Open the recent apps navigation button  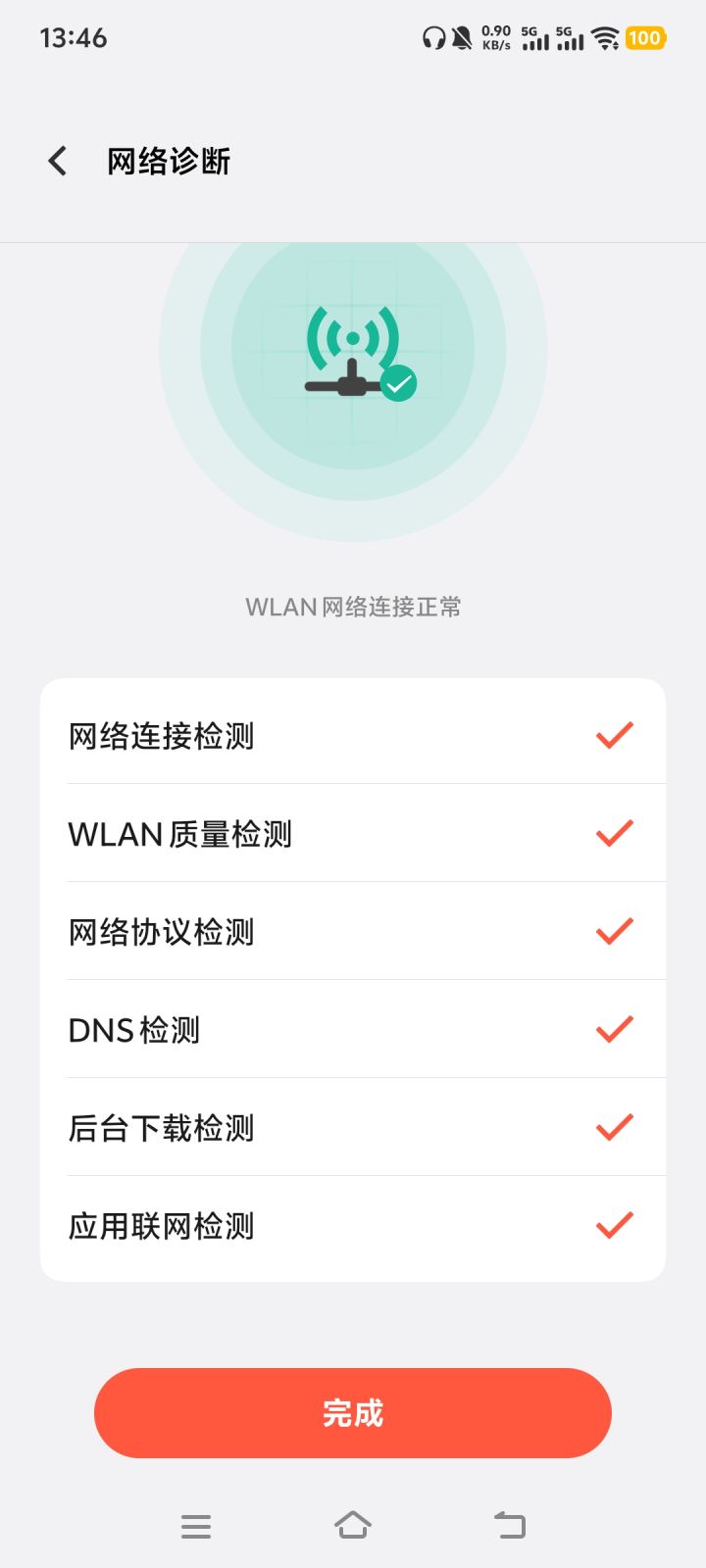tap(196, 1525)
